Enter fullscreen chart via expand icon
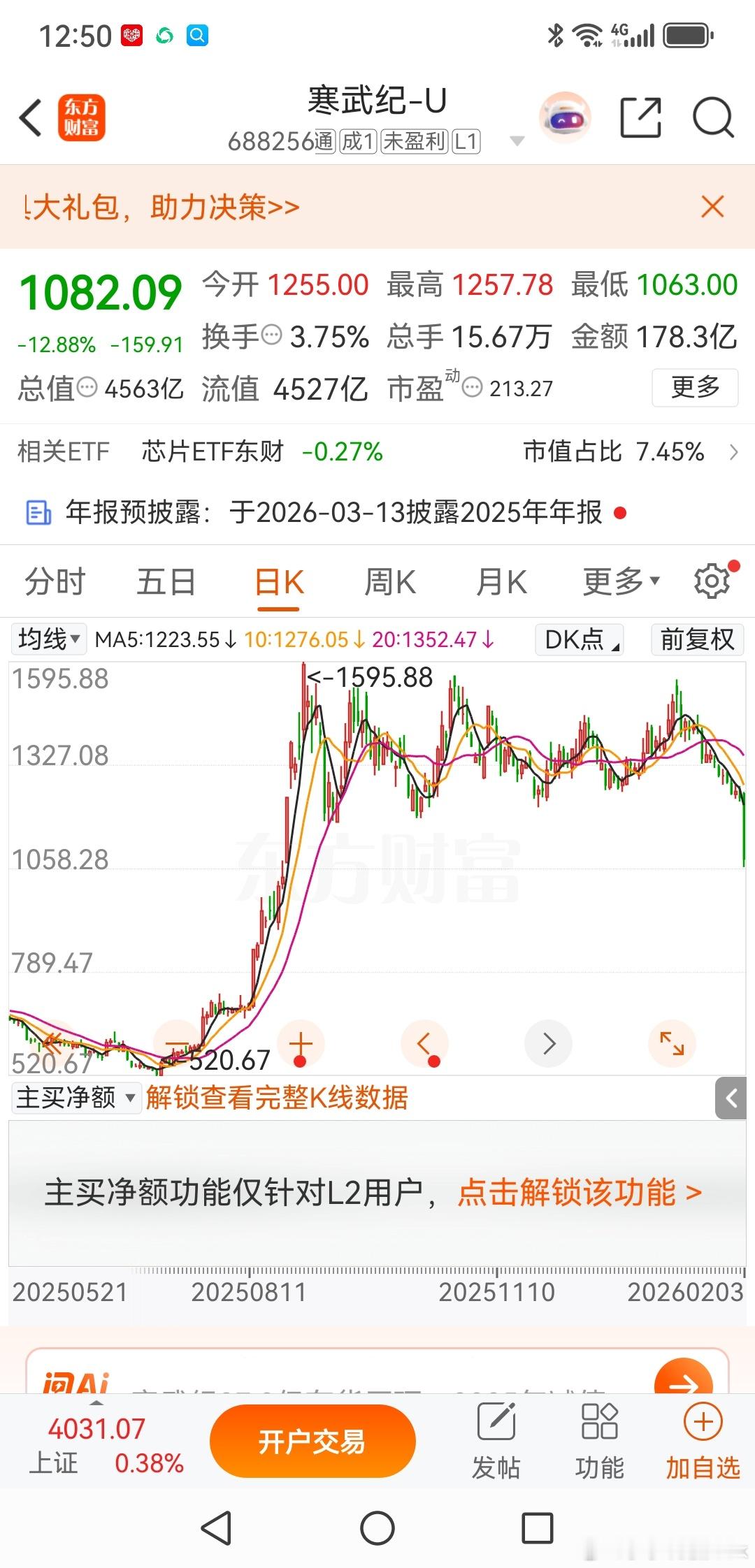The image size is (755, 1568). tap(671, 1043)
